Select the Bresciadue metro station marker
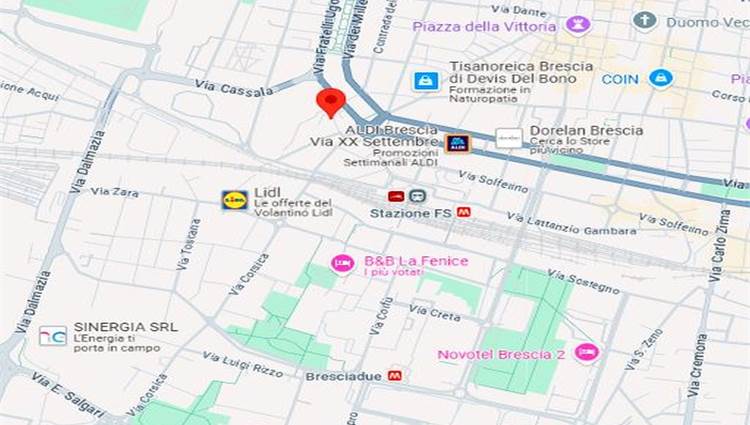The height and width of the screenshot is (425, 750). (396, 375)
